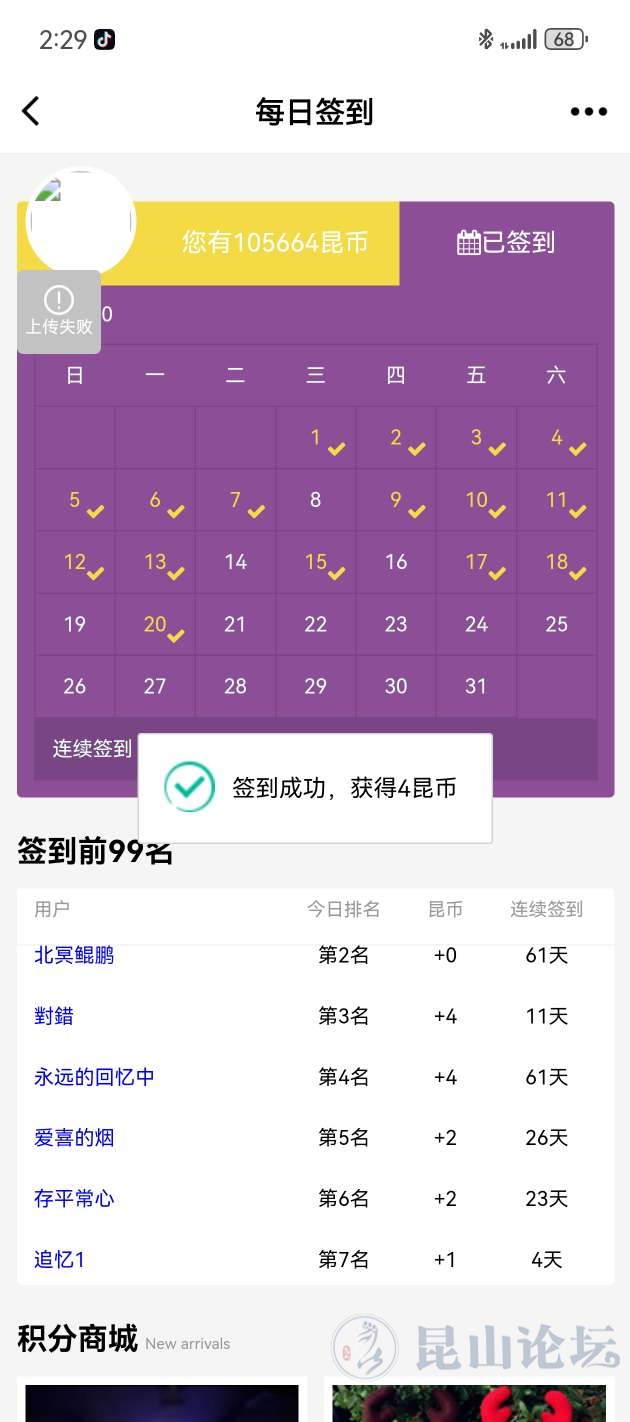
Task: Go back from 每日签到 page
Action: pos(31,111)
